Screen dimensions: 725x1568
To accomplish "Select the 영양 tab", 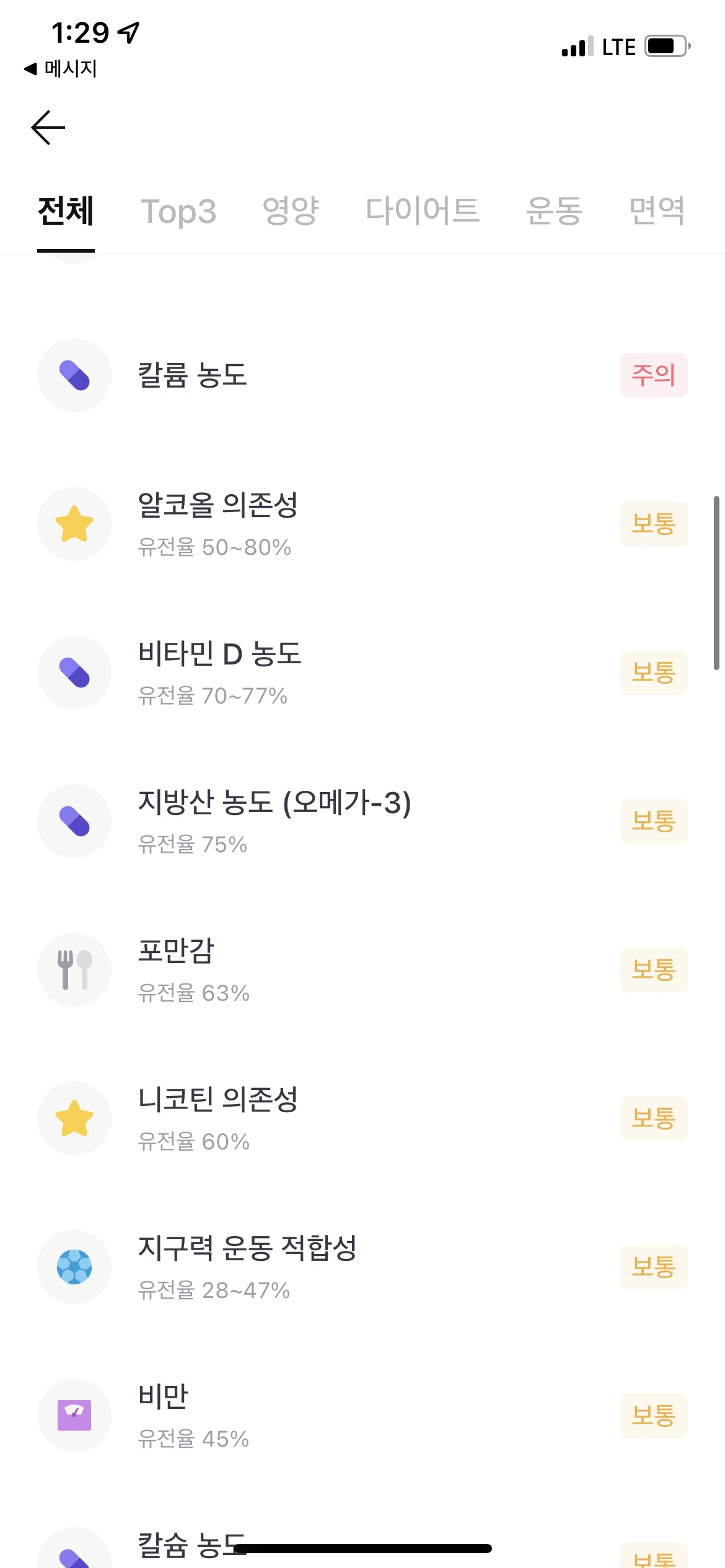I will point(291,211).
